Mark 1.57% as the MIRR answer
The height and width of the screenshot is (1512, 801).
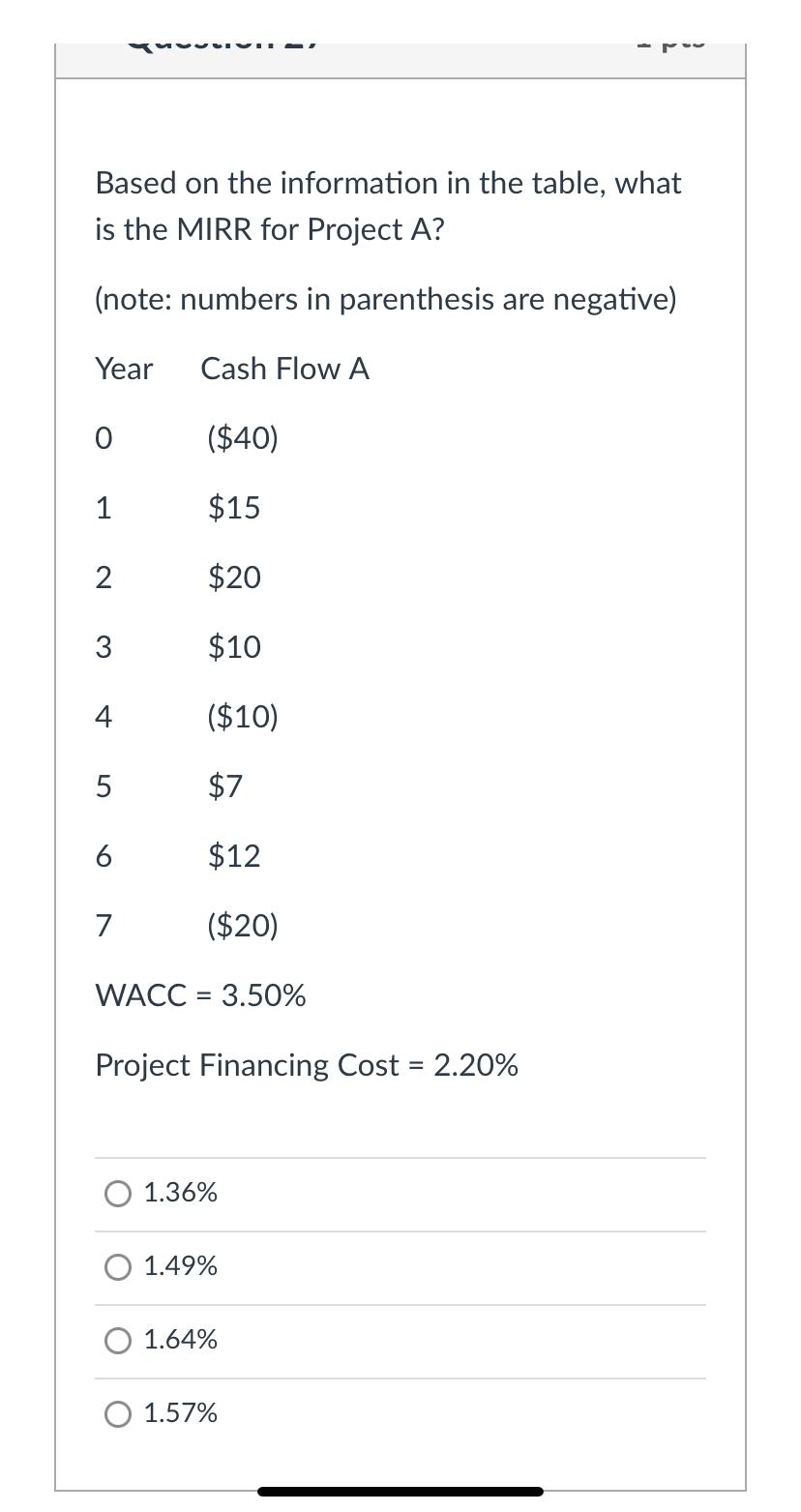[118, 1414]
